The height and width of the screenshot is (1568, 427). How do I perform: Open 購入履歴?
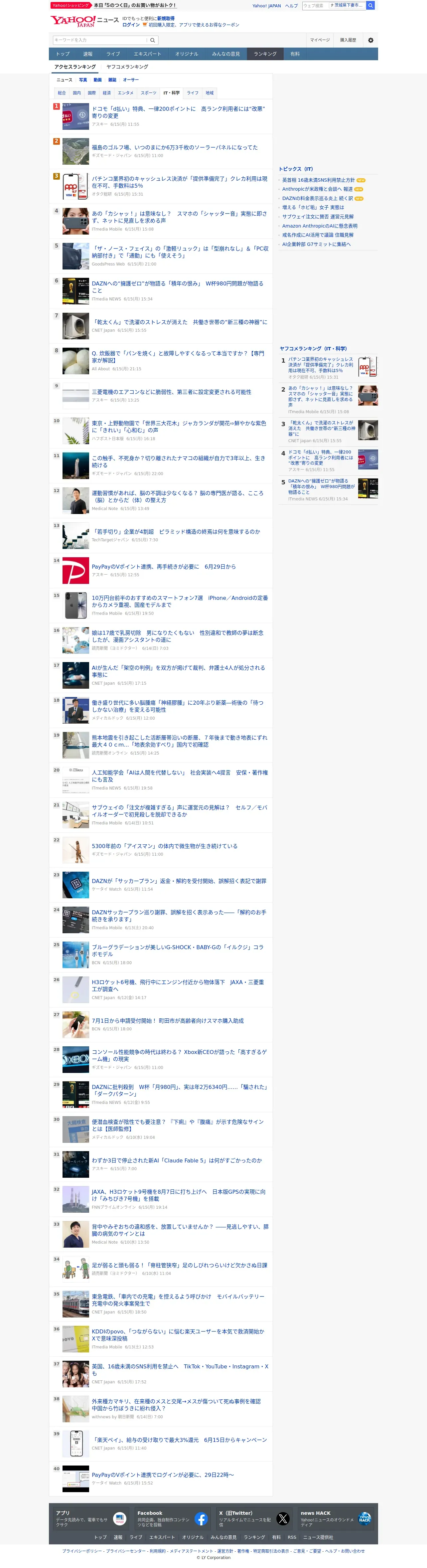pos(348,40)
